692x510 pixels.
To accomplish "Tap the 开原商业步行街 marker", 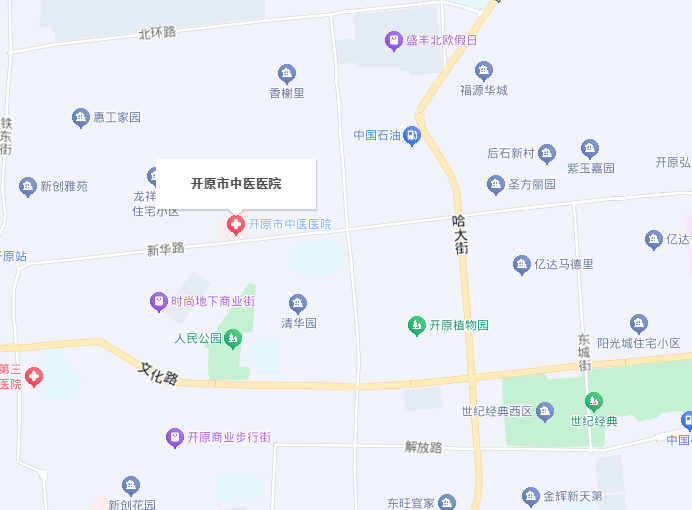I will (x=175, y=438).
